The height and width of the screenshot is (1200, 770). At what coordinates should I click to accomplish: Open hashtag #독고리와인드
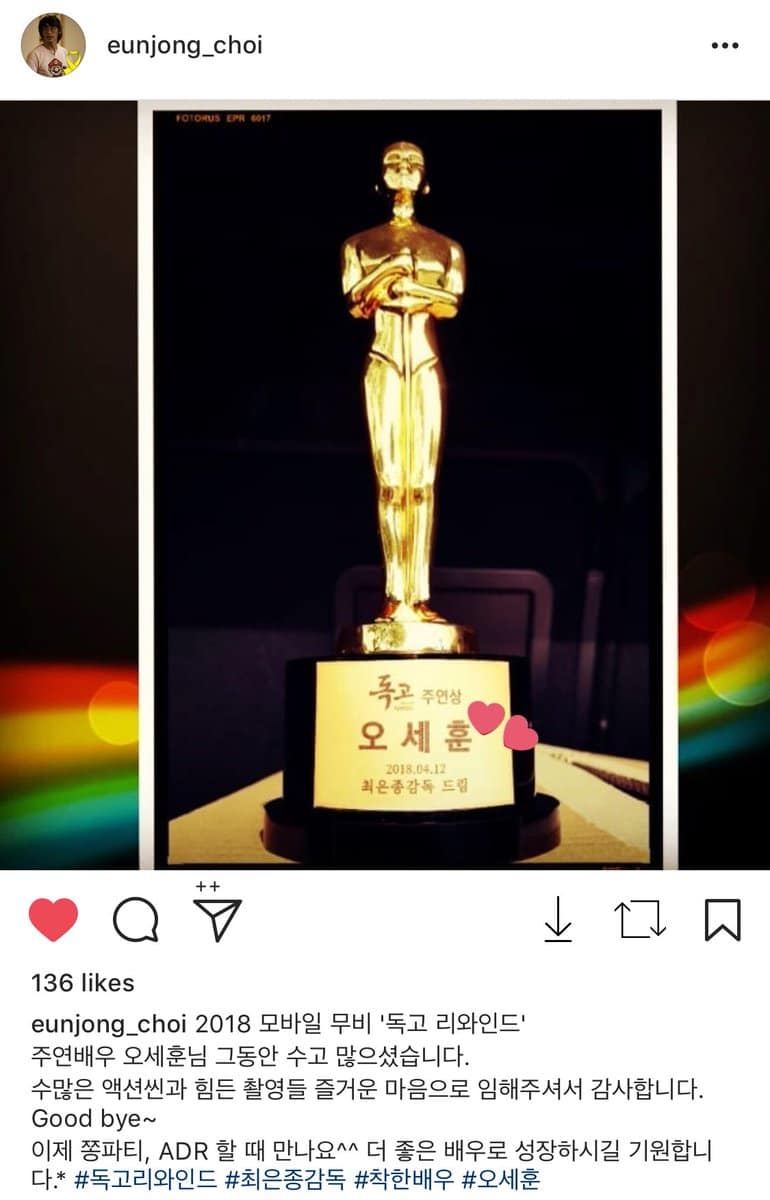(x=145, y=1178)
